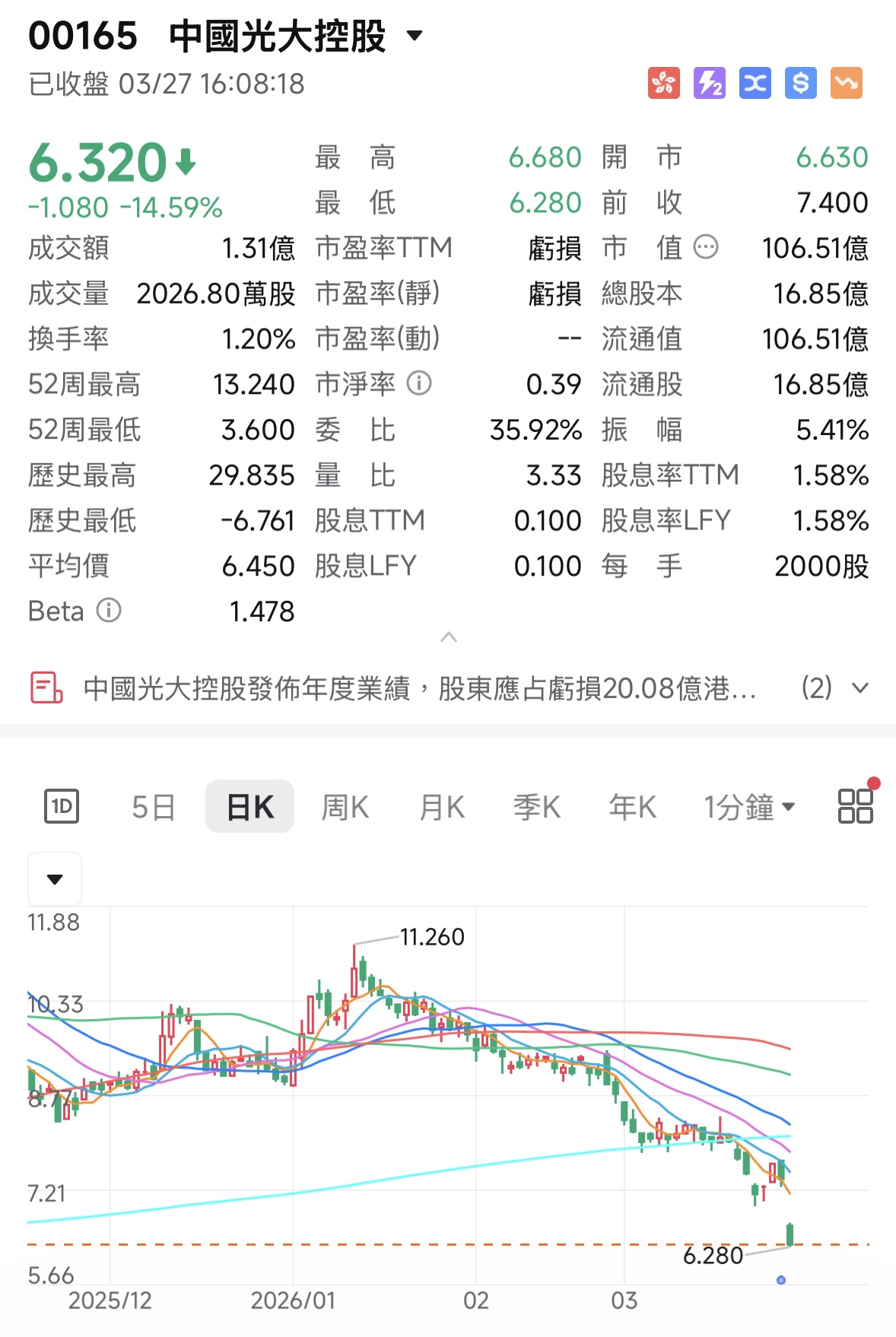Open chart settings via grid icon with red dot
Screen dimensions: 896x1337
click(x=853, y=807)
